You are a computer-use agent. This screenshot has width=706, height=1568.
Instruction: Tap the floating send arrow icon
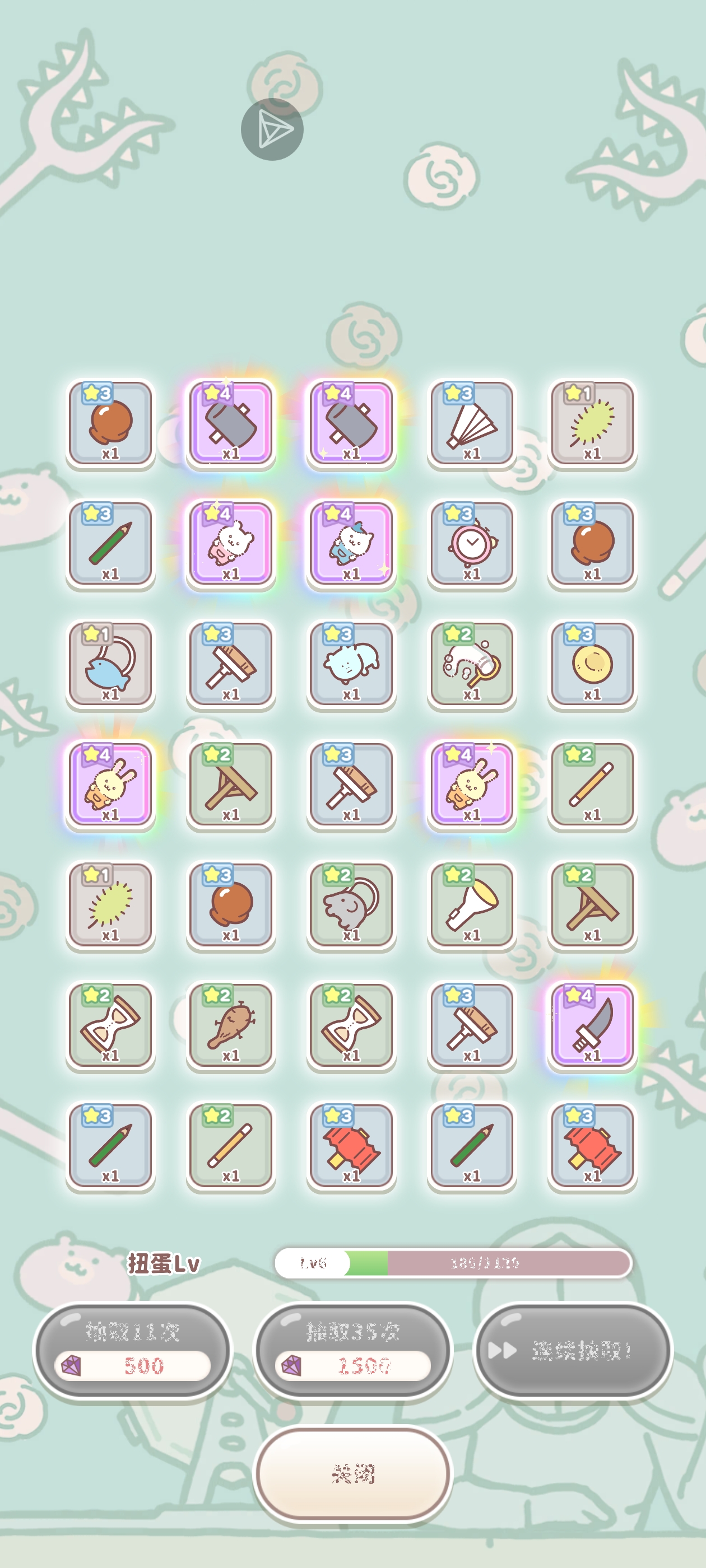[x=272, y=129]
